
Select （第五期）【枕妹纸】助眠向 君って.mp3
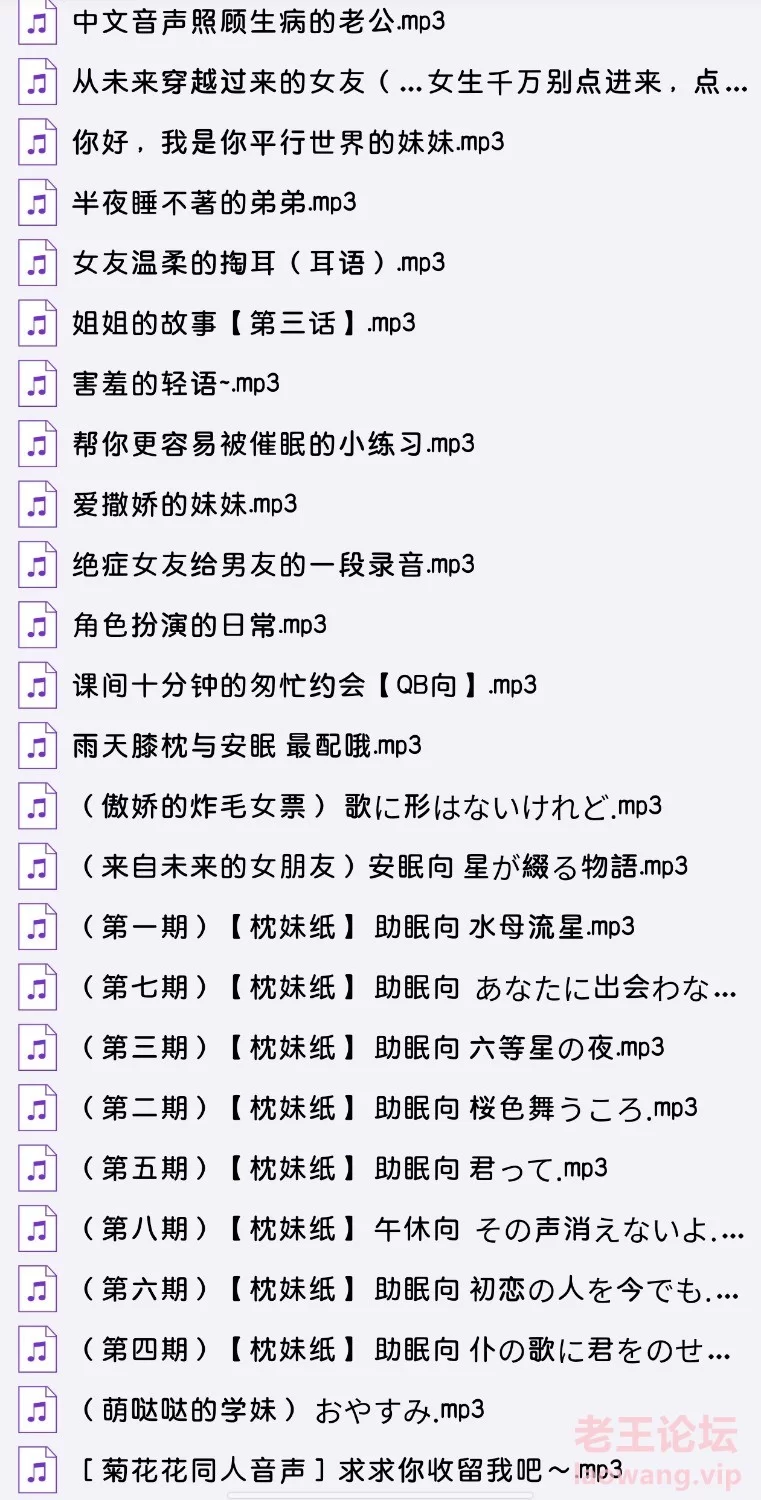tap(380, 1168)
